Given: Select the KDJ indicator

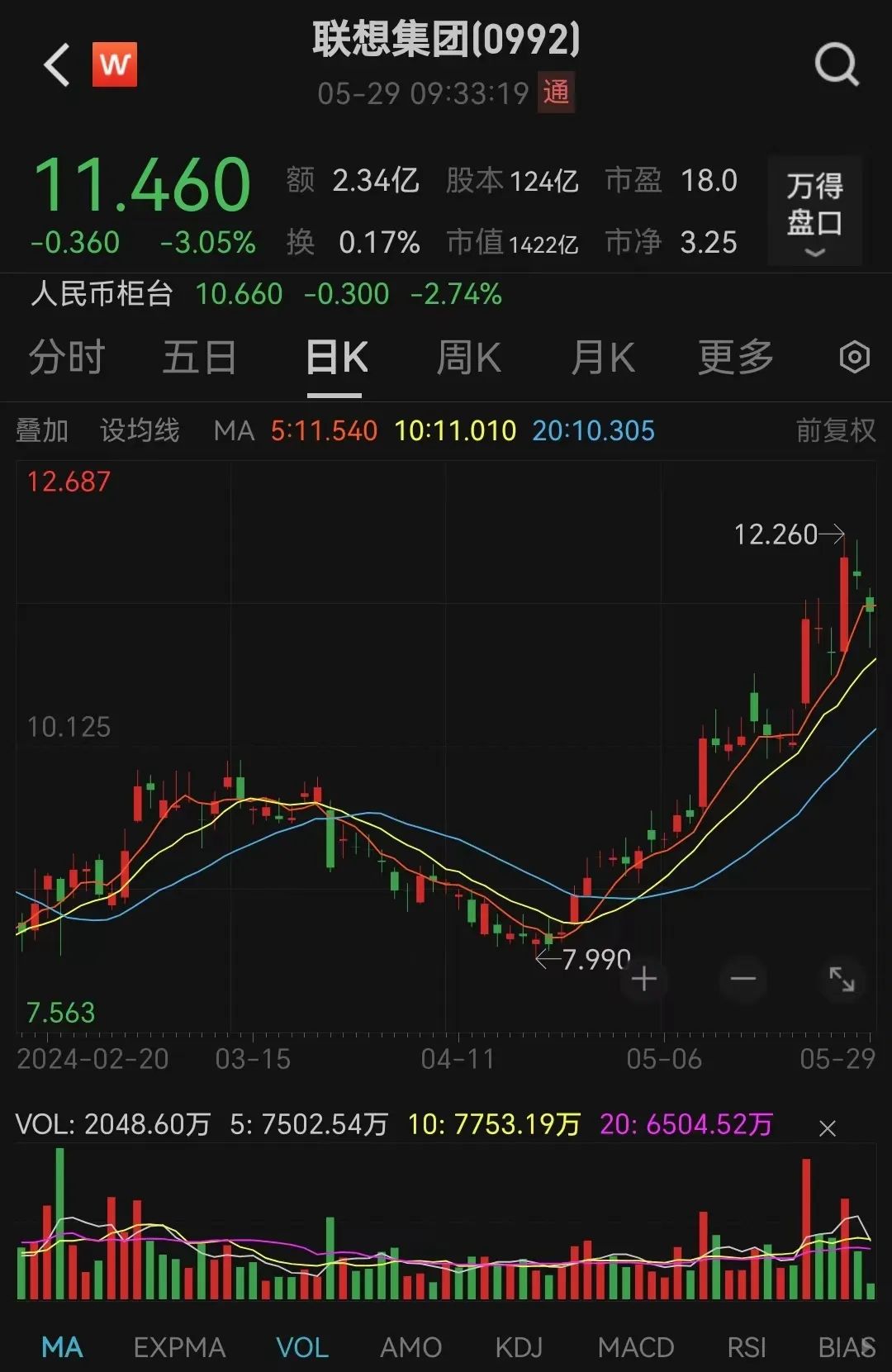Looking at the screenshot, I should click(x=519, y=1348).
